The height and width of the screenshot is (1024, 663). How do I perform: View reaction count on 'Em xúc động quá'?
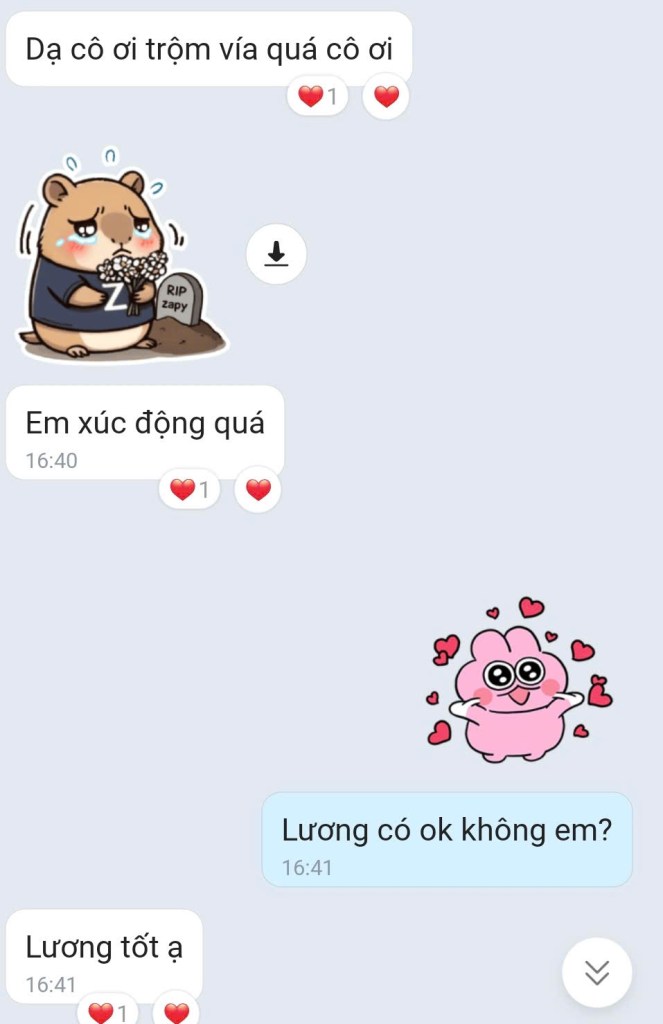(x=190, y=490)
